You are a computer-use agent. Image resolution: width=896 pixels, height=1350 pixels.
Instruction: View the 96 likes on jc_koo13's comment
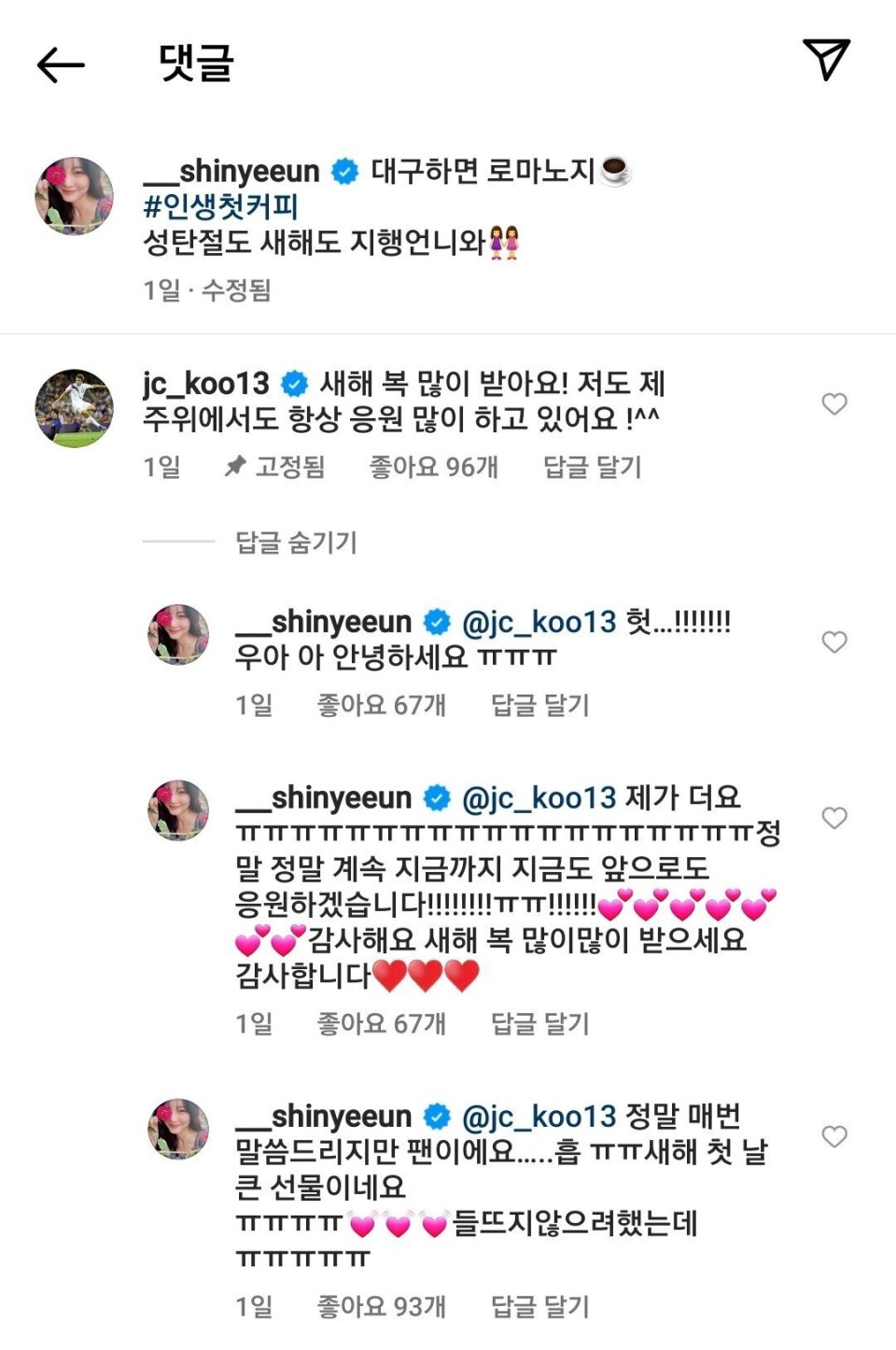pos(434,466)
